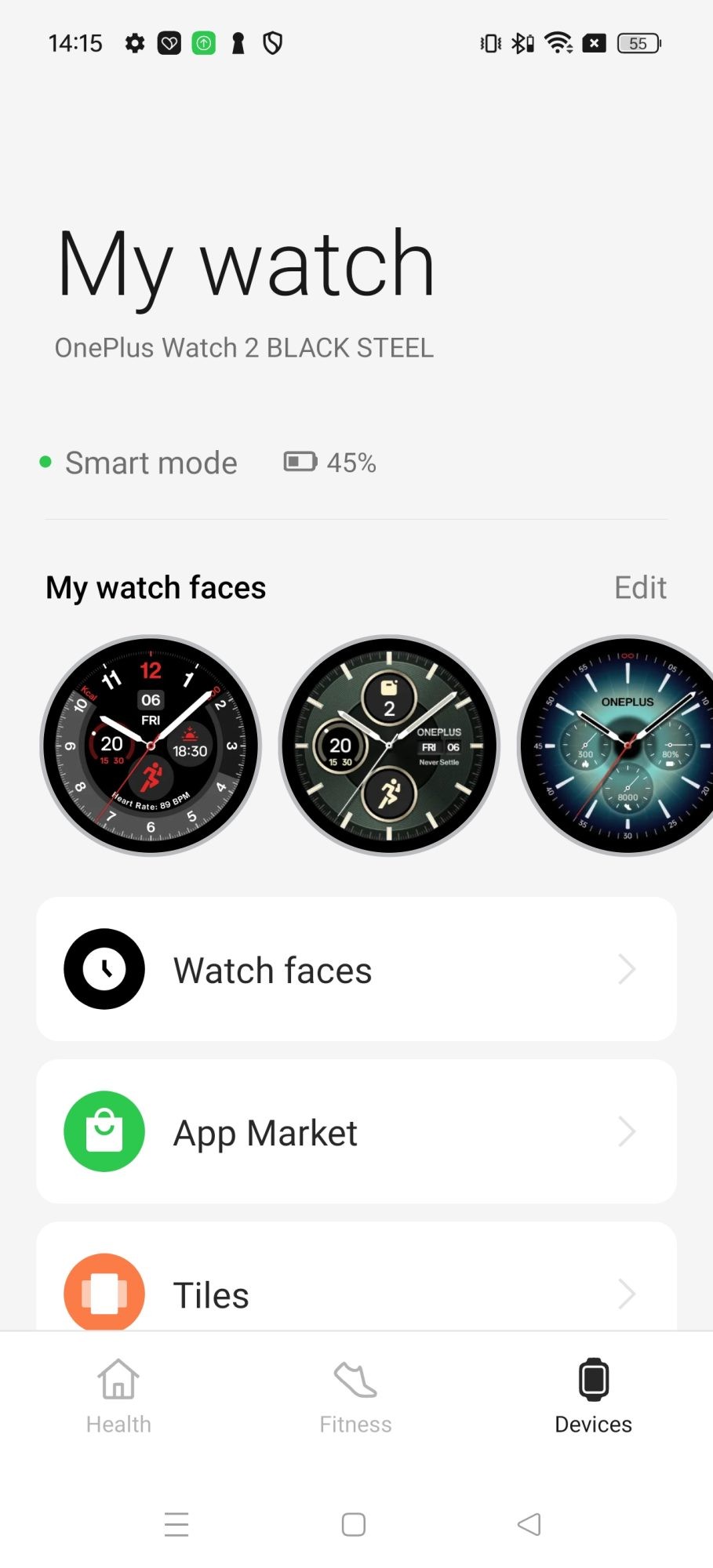The image size is (713, 1568).
Task: Choose the dark green watch face
Action: coord(389,745)
